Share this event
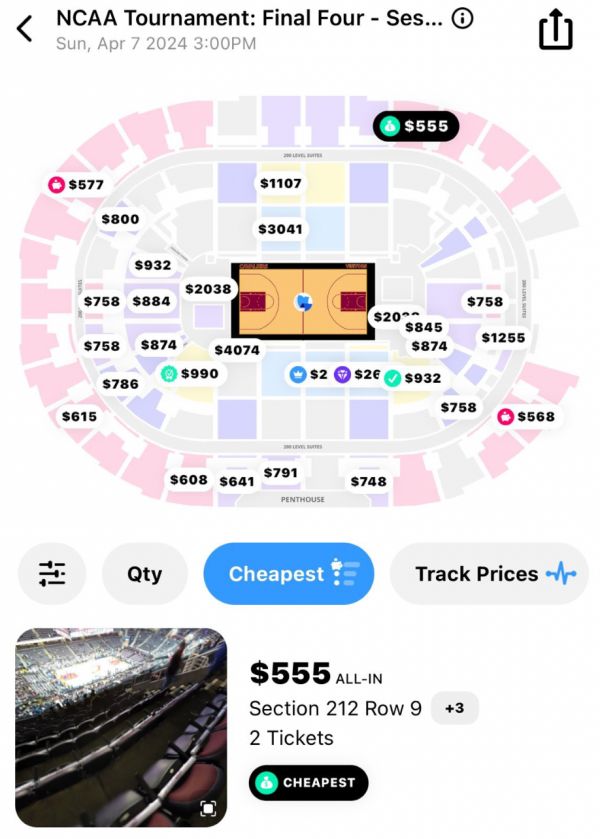The width and height of the screenshot is (600, 839). pos(555,30)
